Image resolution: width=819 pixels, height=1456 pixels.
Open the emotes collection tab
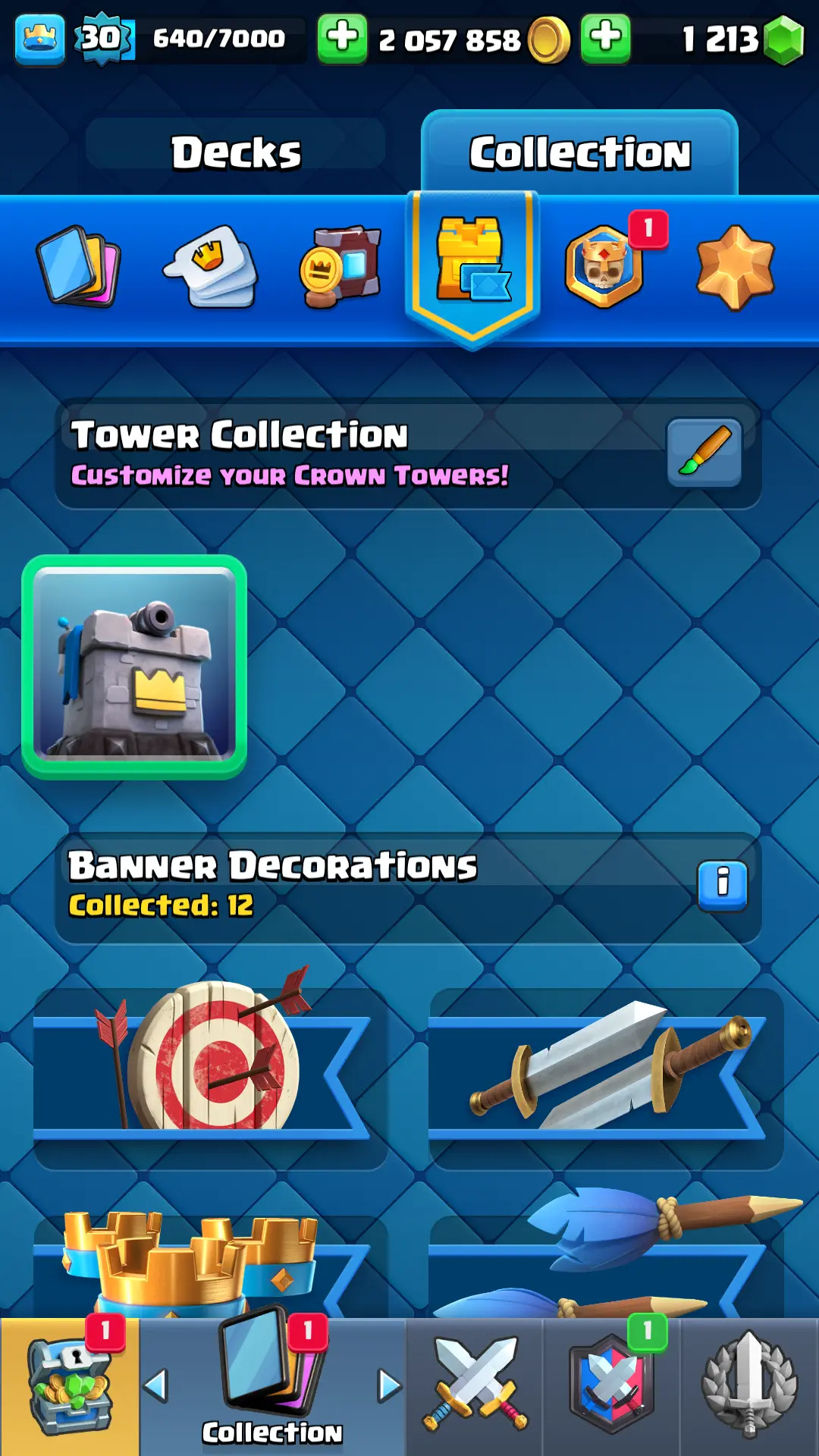[211, 265]
